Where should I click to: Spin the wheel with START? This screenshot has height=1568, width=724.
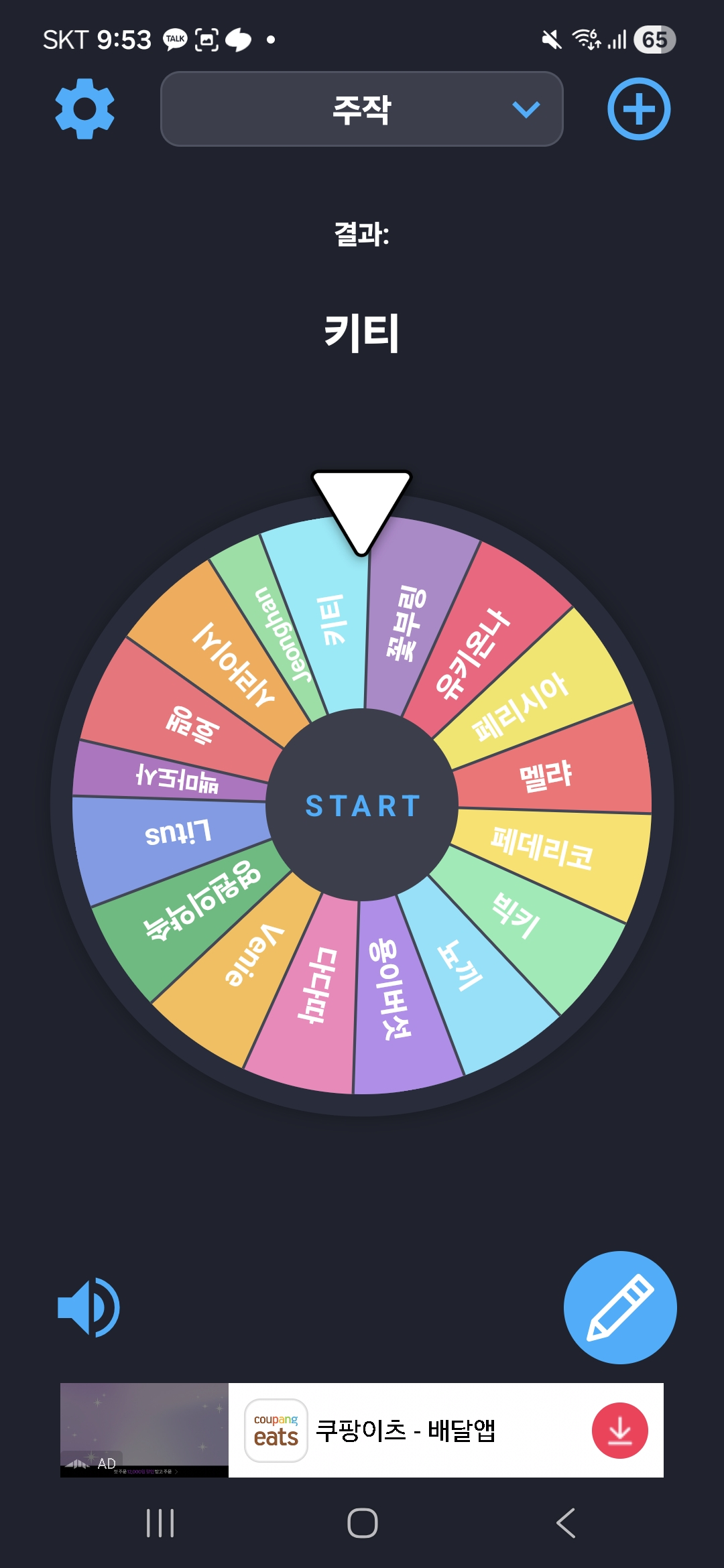coord(362,805)
